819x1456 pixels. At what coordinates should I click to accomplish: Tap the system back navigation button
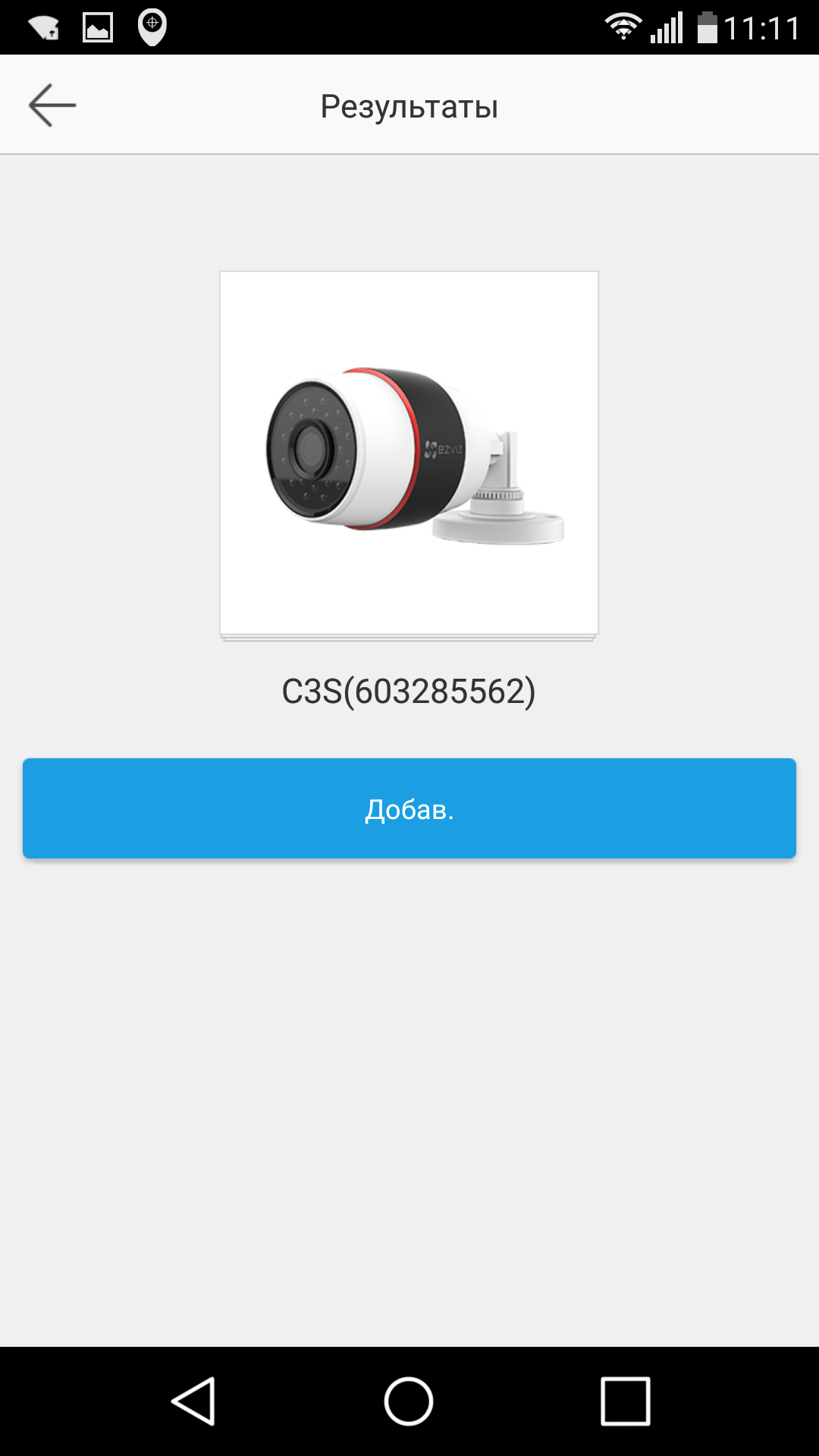click(x=194, y=1401)
